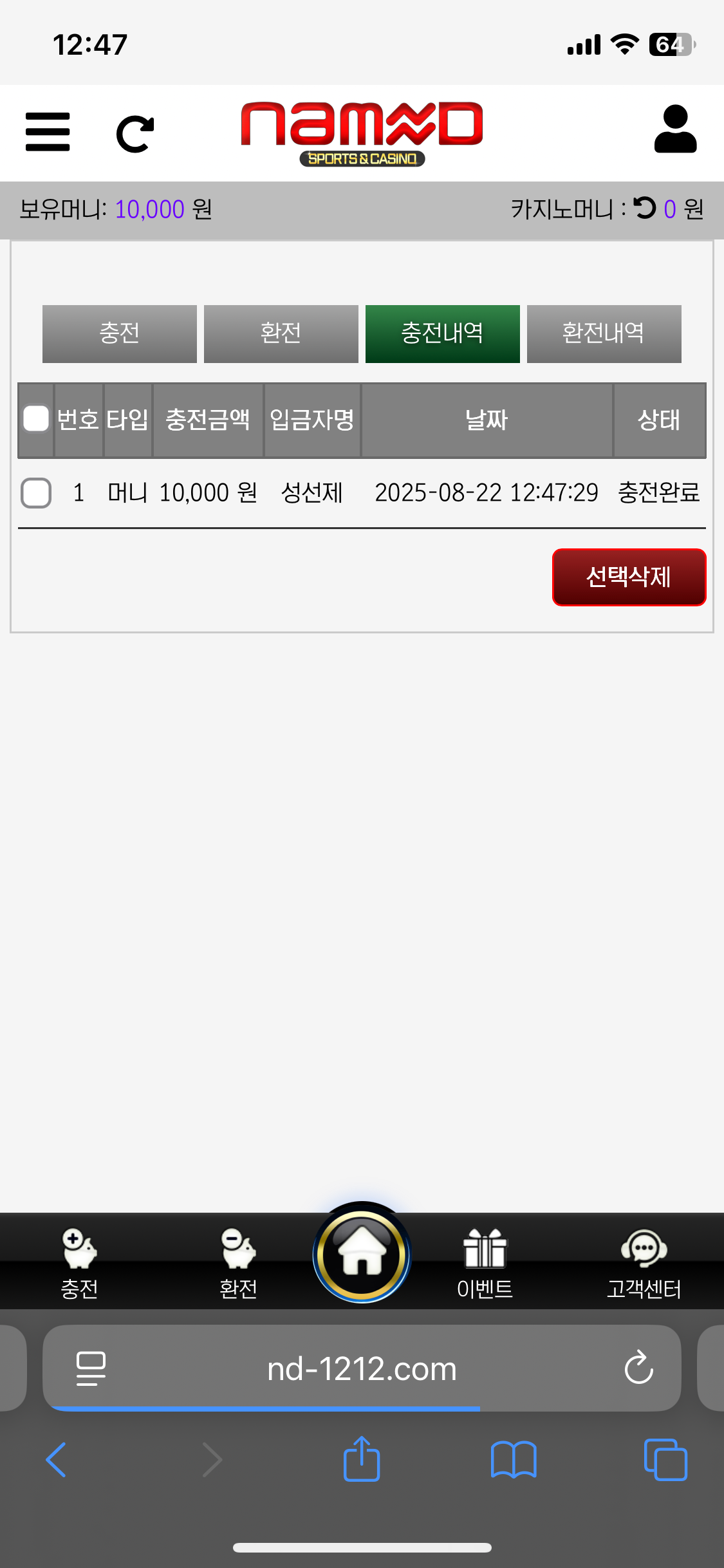Open the hamburger menu
724x1568 pixels.
[48, 132]
